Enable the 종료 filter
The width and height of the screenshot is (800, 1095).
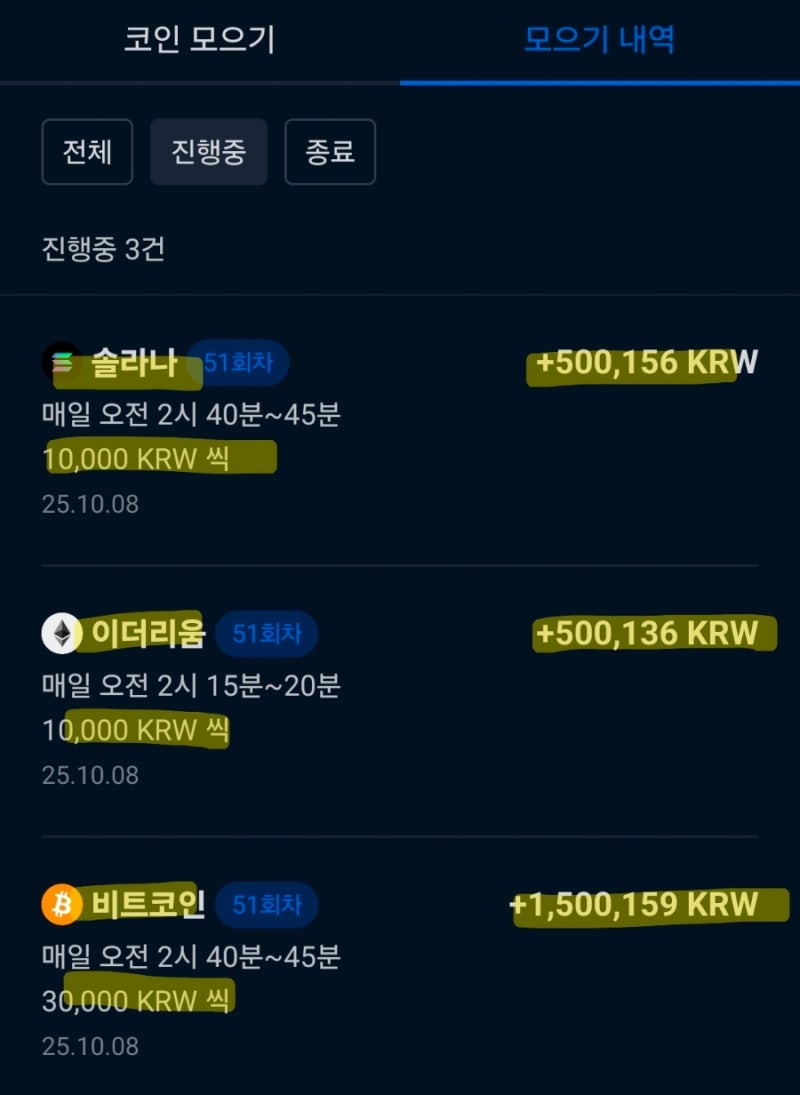[x=330, y=151]
